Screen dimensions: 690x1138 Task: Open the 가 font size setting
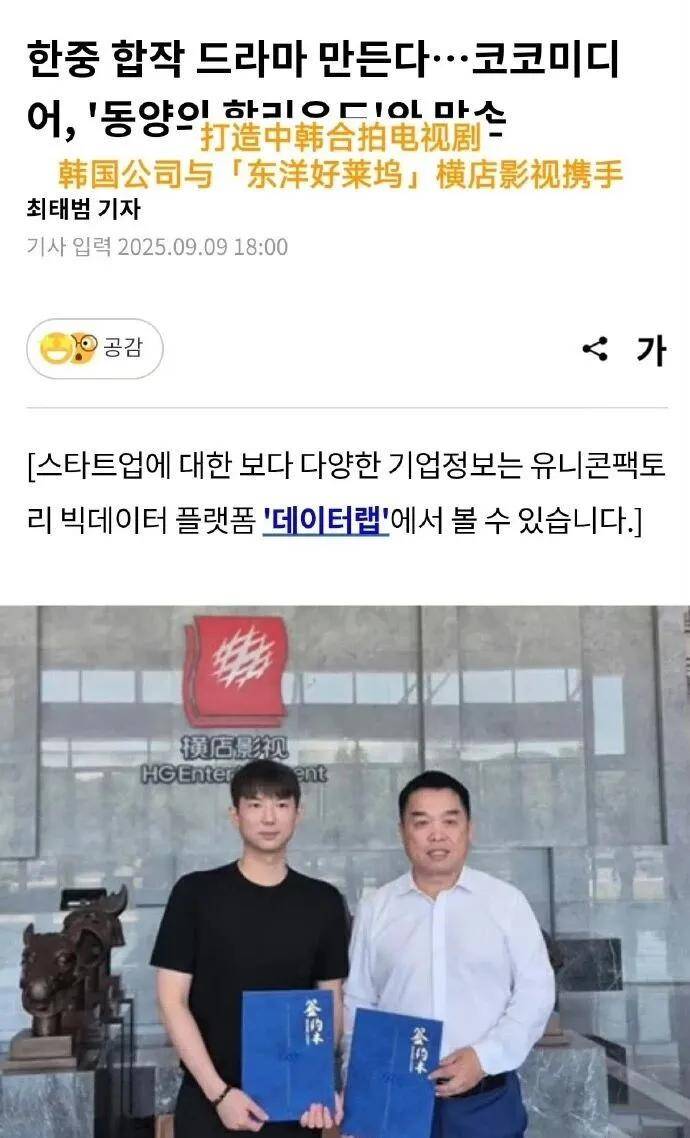(x=651, y=349)
